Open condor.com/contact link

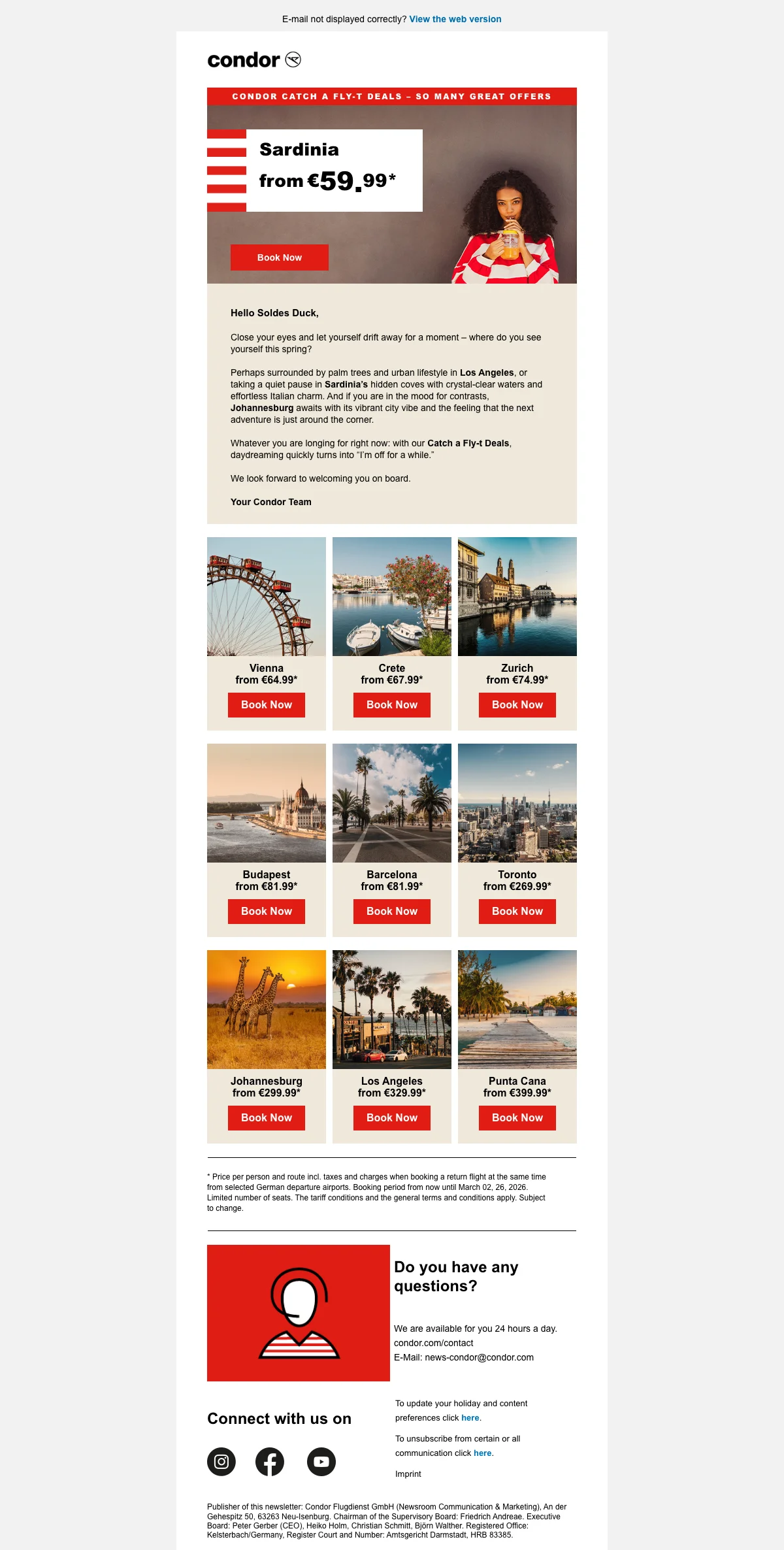pyautogui.click(x=433, y=1343)
